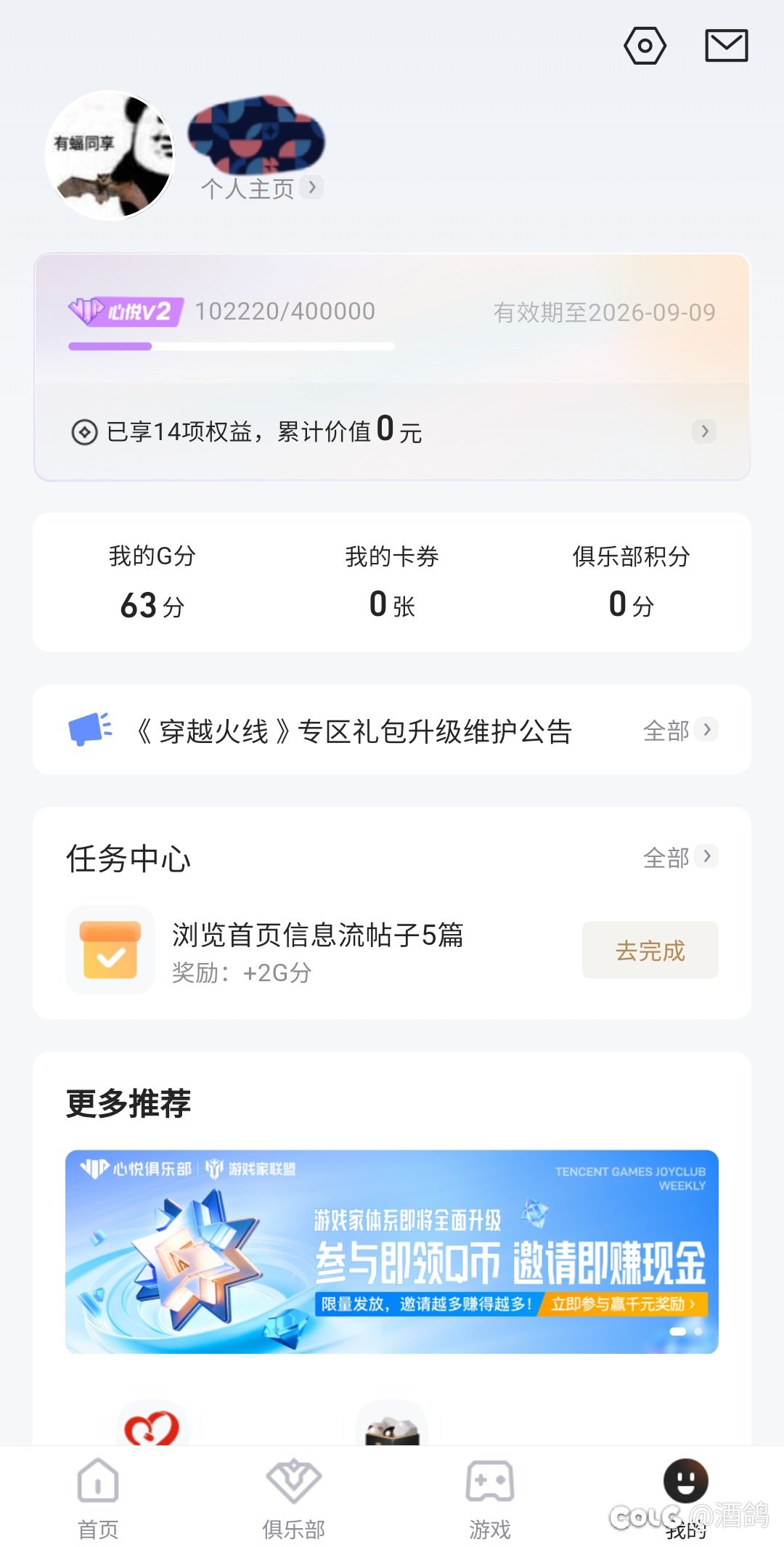Tap 去完成 for the browse posts task
The height and width of the screenshot is (1547, 784).
pos(650,950)
